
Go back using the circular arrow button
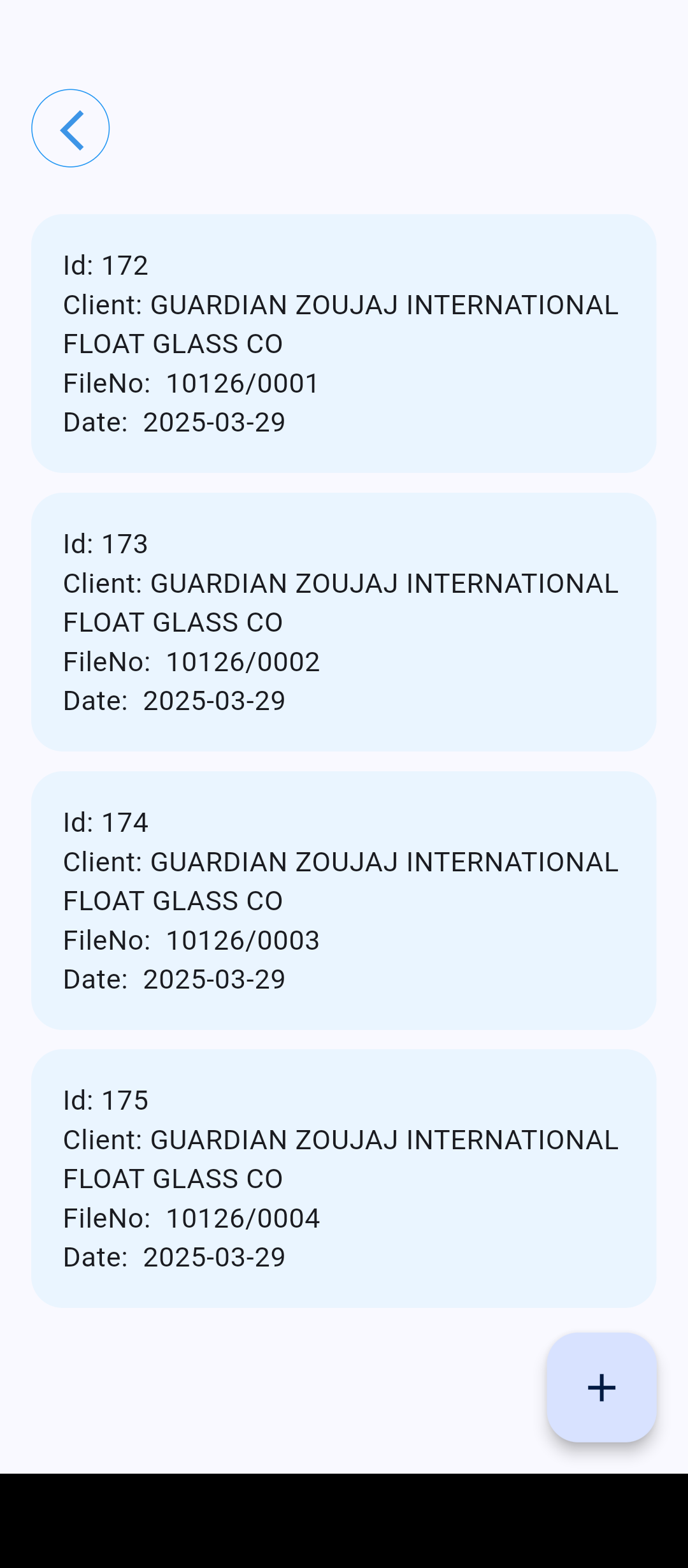(x=70, y=128)
